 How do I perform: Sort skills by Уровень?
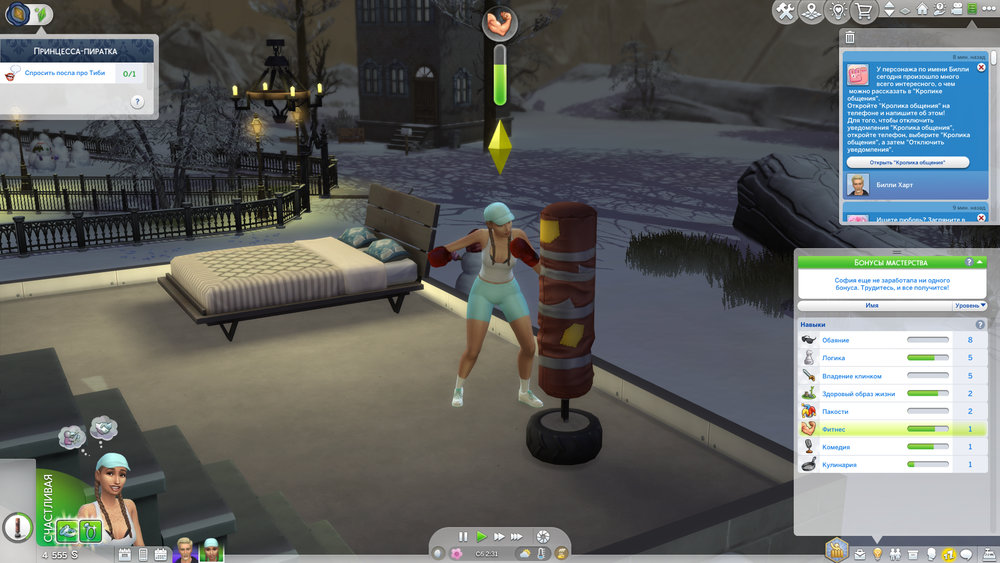[x=969, y=305]
